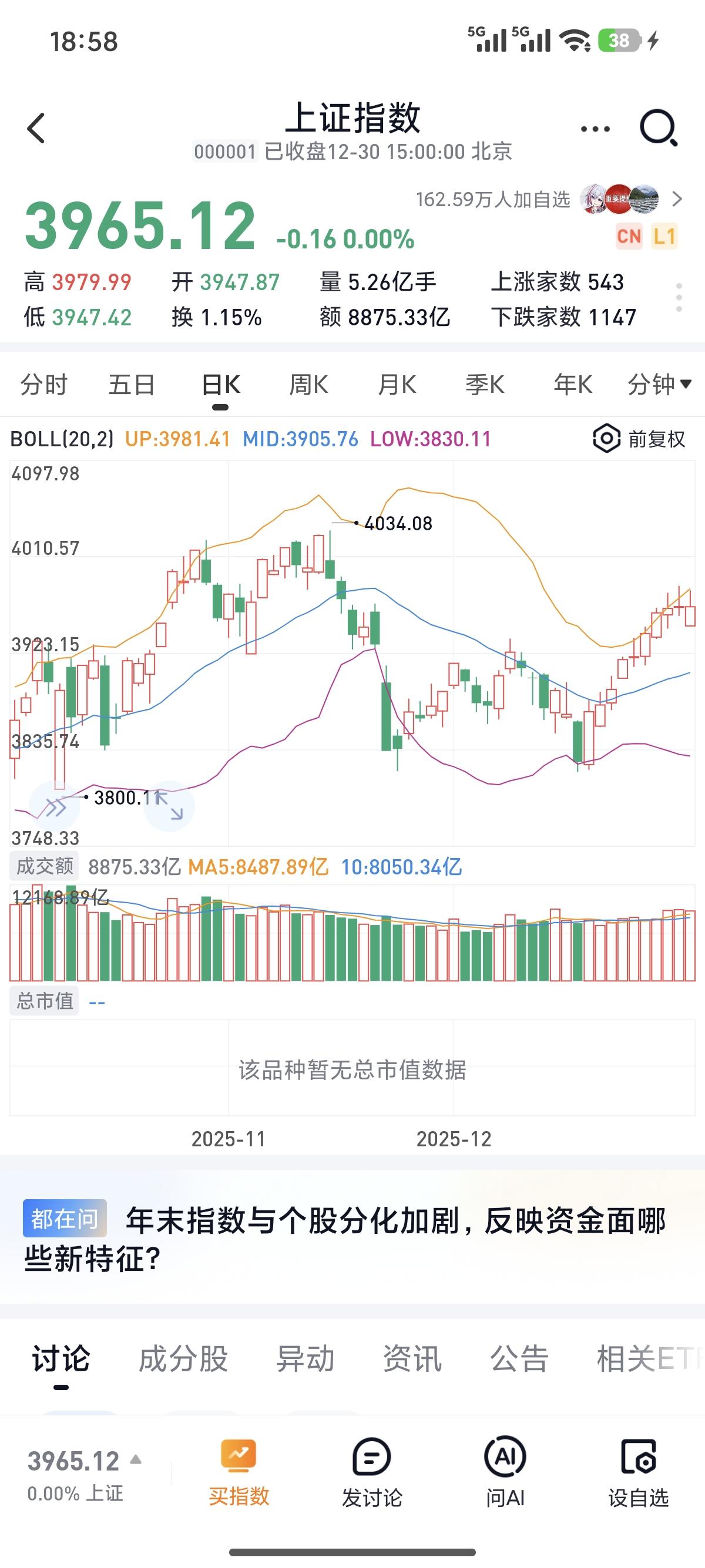705x1568 pixels.
Task: Expand the chevron beside 162.59万人加自选
Action: 679,200
